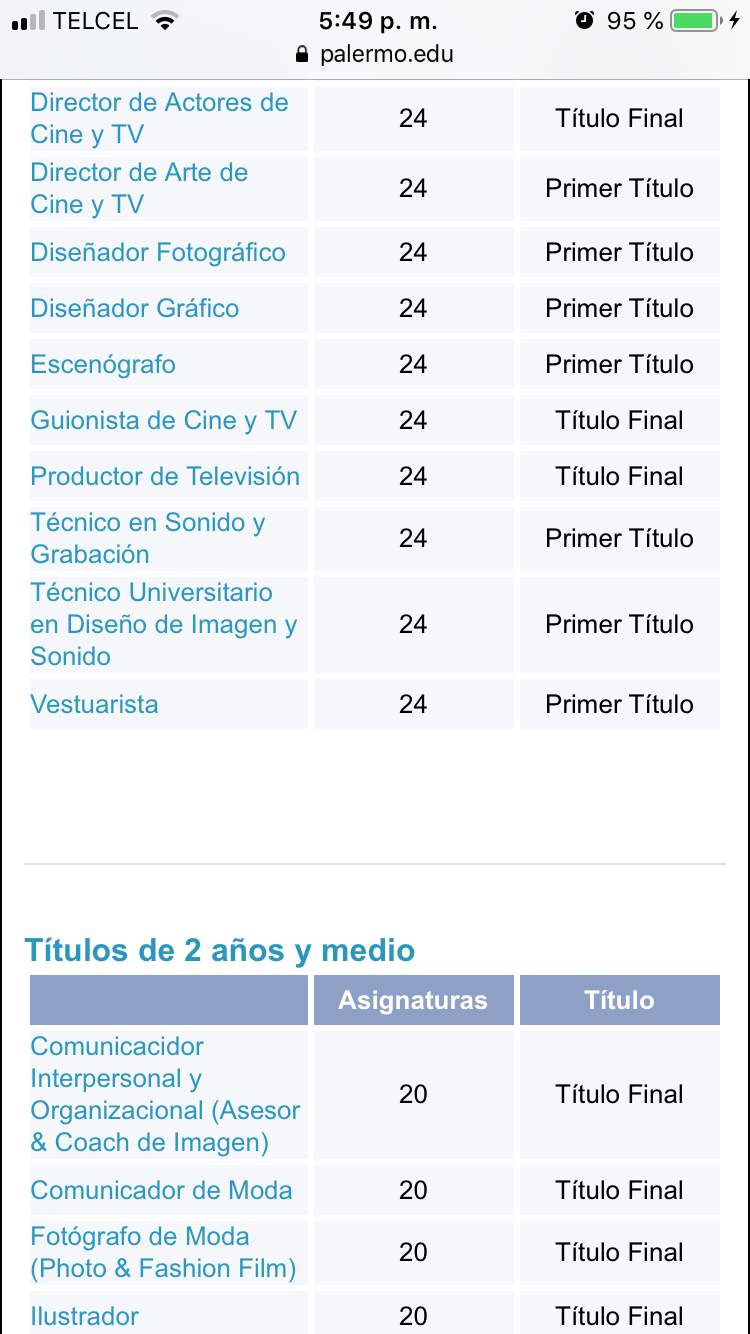750x1334 pixels.
Task: Tap the palermo.edu address bar
Action: (375, 54)
